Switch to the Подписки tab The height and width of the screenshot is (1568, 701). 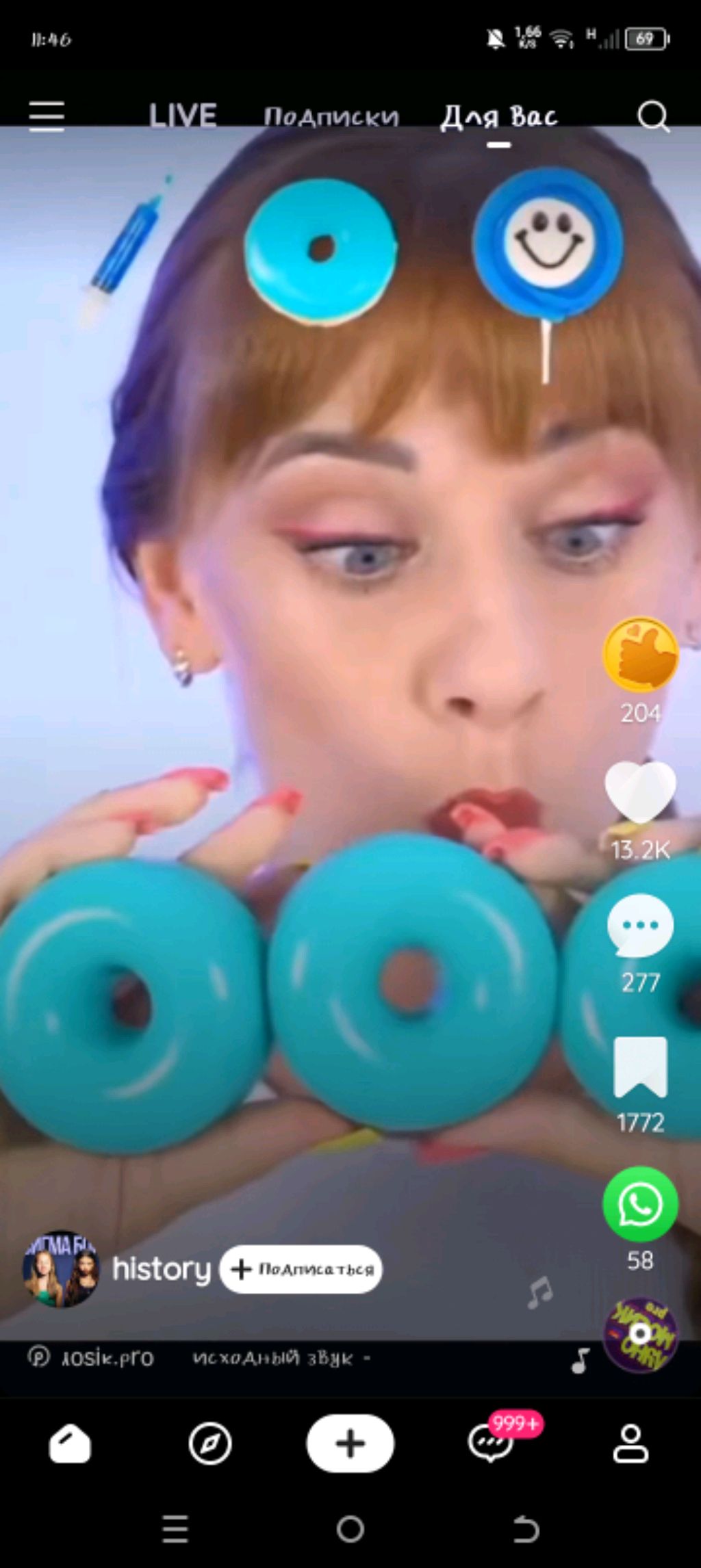pos(331,117)
